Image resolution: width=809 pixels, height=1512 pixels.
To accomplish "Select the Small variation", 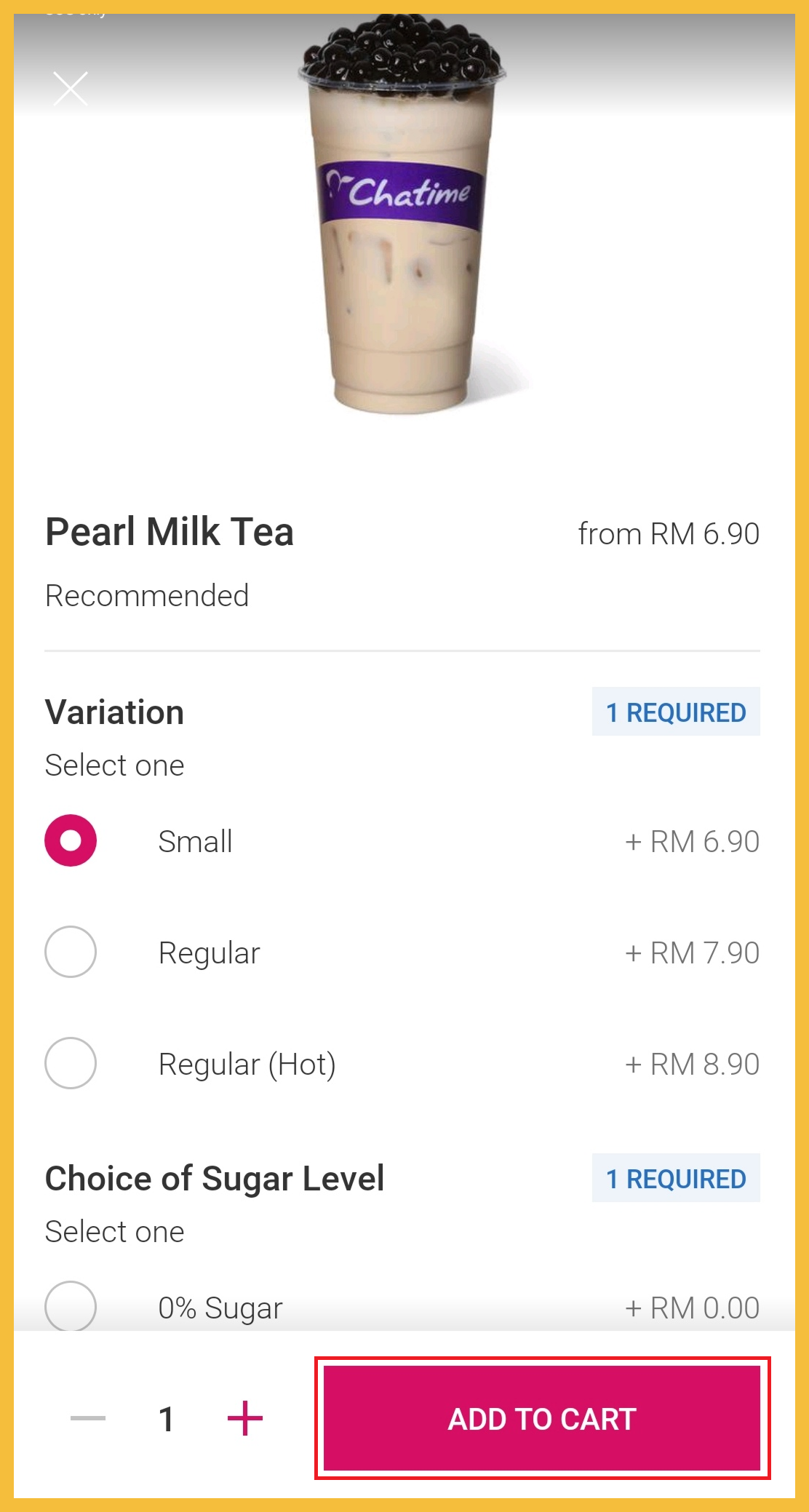I will point(71,840).
